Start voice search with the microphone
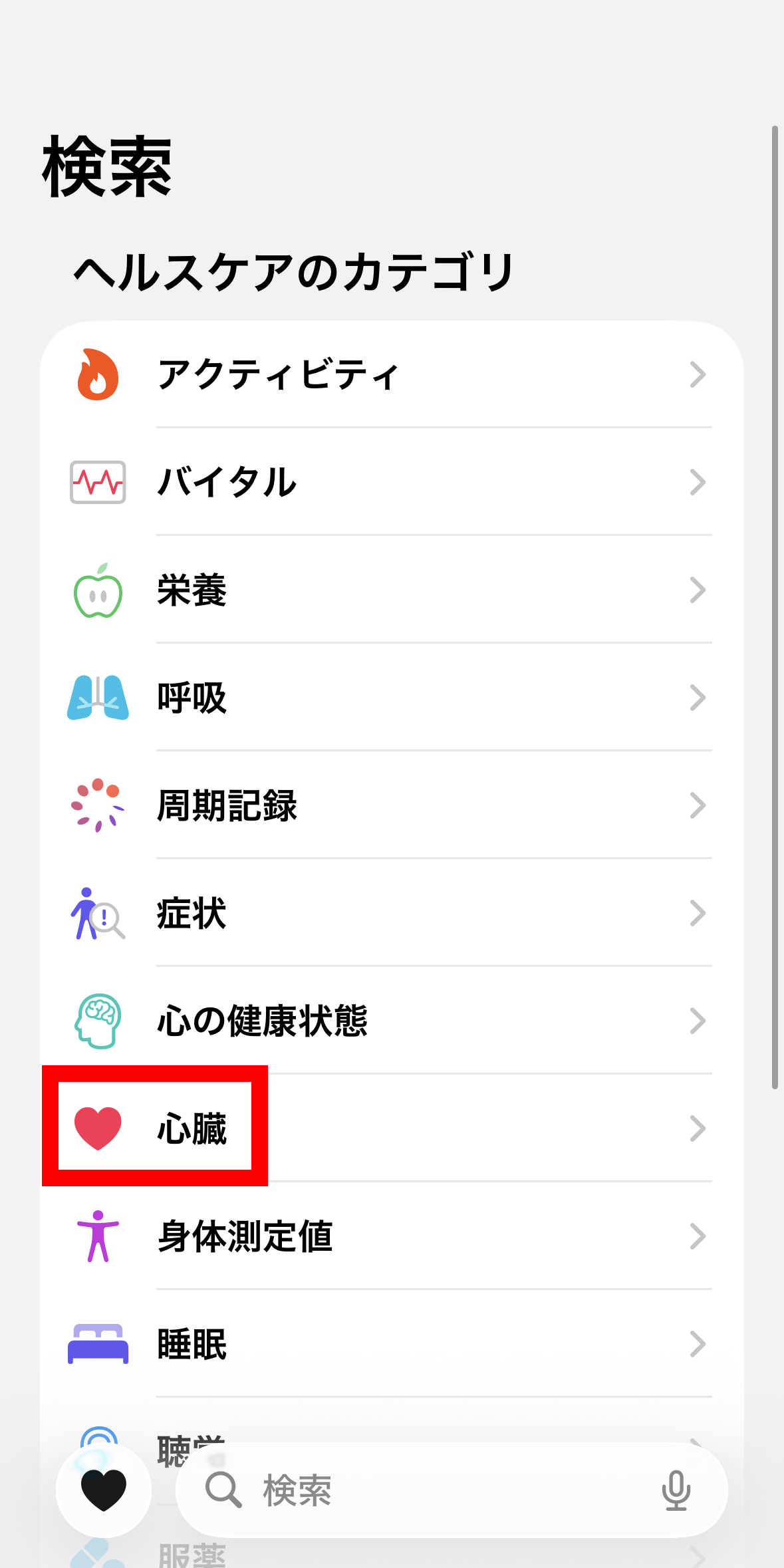The image size is (784, 1568). (x=676, y=1490)
